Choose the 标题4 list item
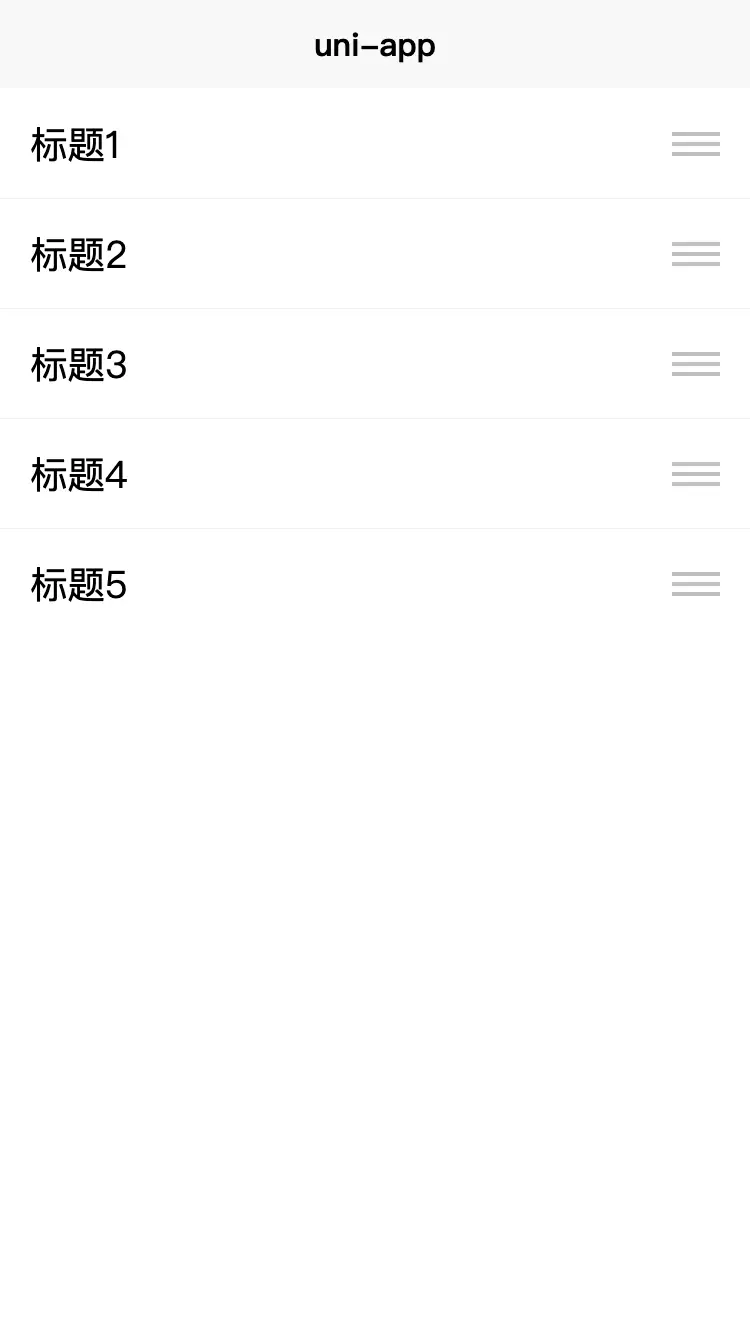This screenshot has height=1334, width=750. [x=79, y=475]
